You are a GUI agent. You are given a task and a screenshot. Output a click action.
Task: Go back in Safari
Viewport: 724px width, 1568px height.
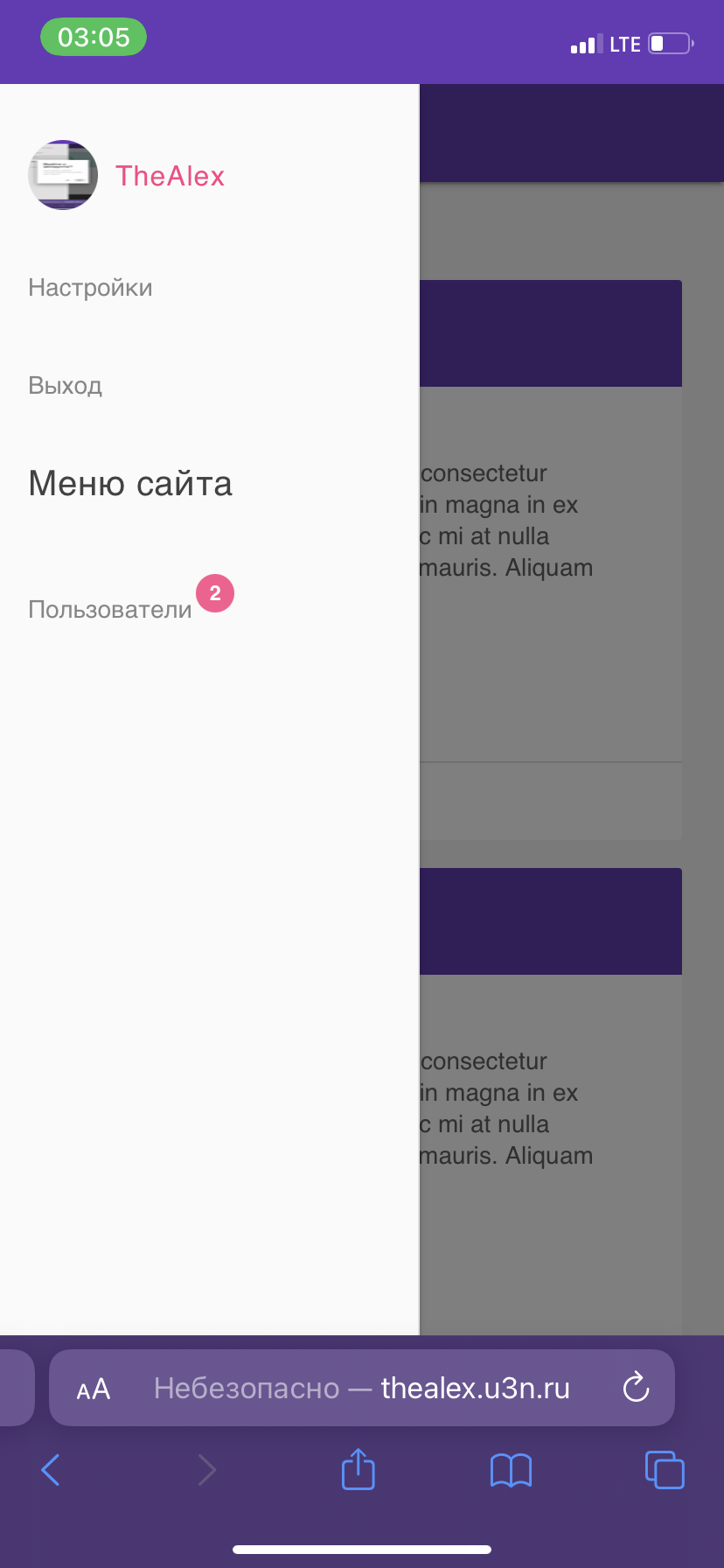[51, 1470]
